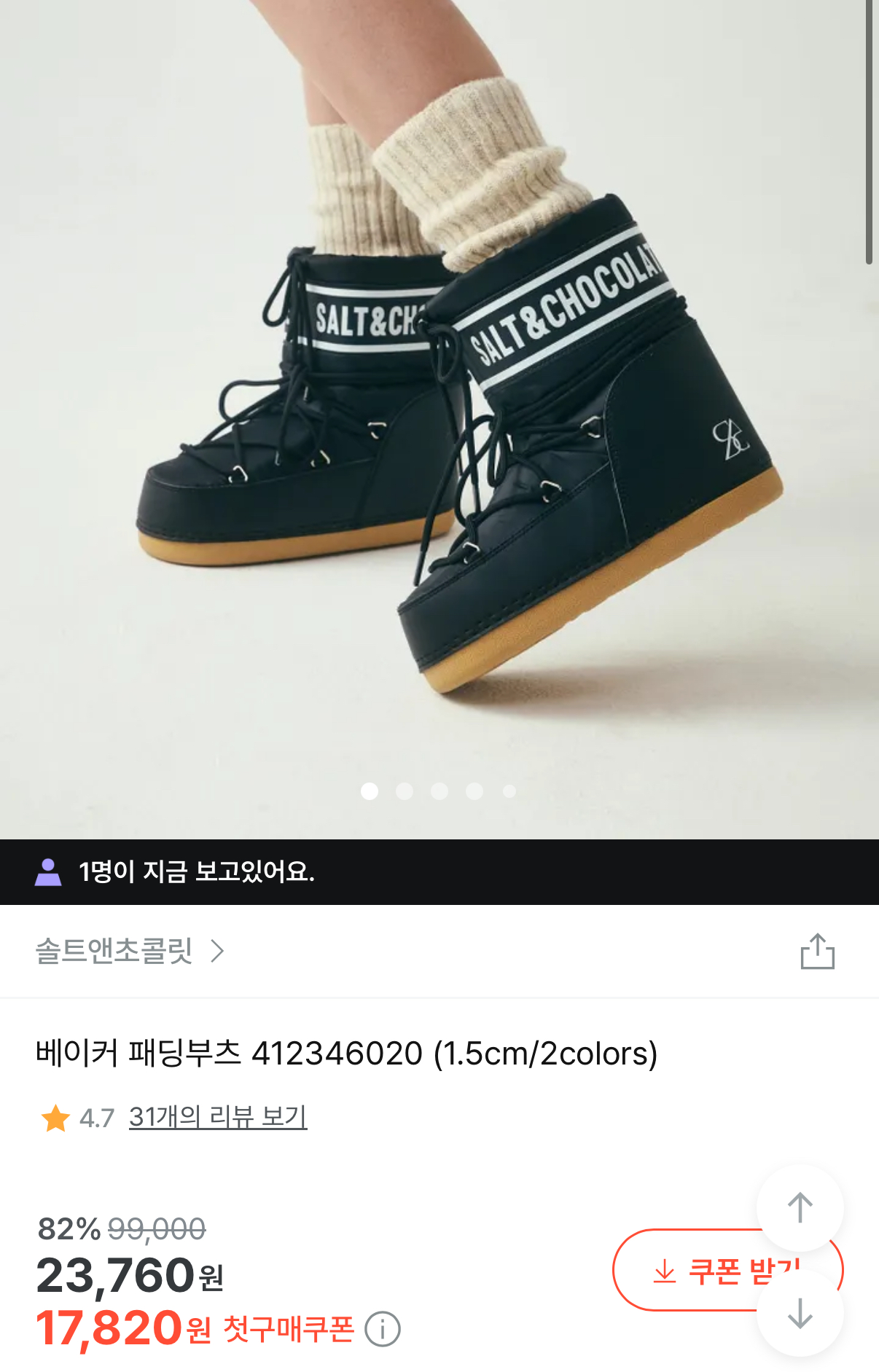Jump to bottom with down arrow
Image resolution: width=879 pixels, height=1372 pixels.
[800, 1313]
